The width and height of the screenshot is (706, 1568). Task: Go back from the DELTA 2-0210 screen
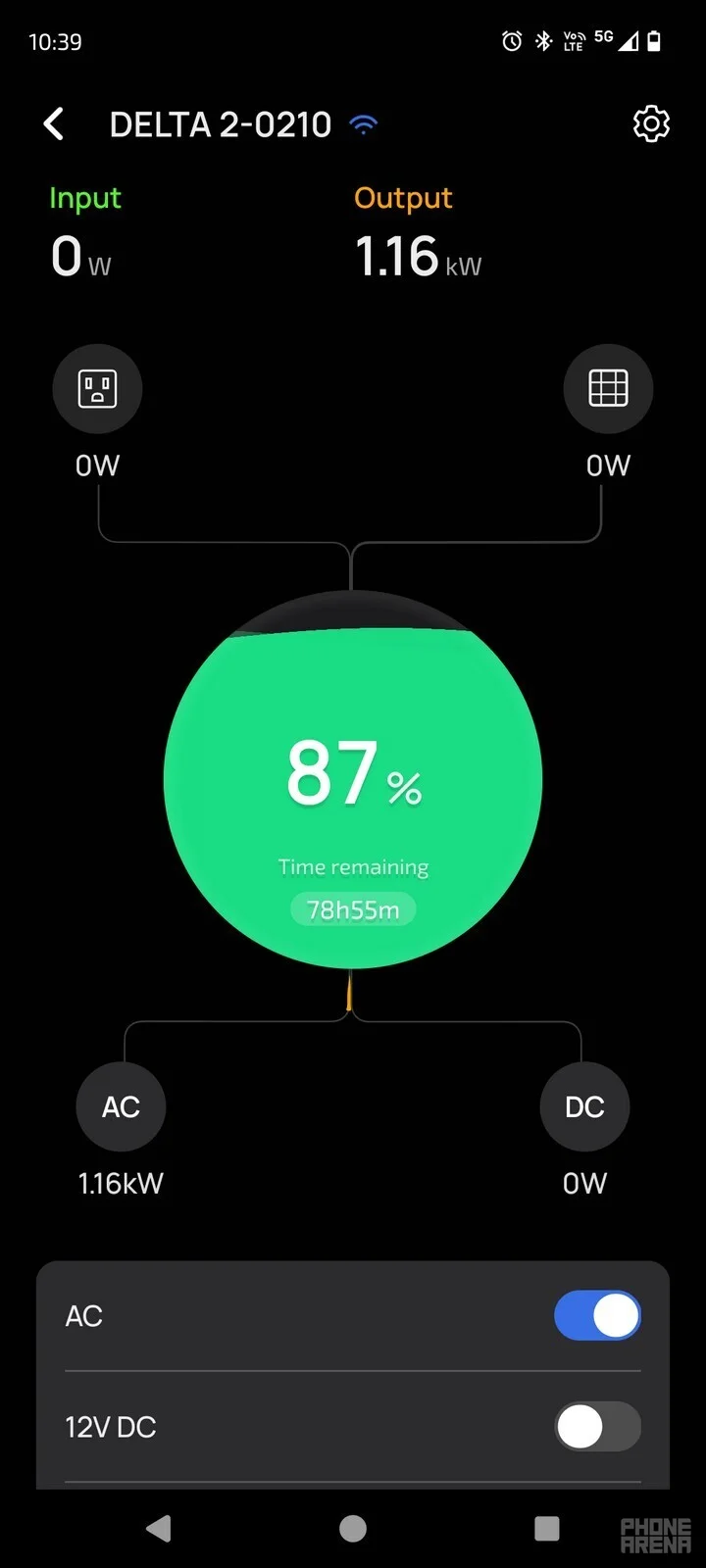tap(55, 124)
